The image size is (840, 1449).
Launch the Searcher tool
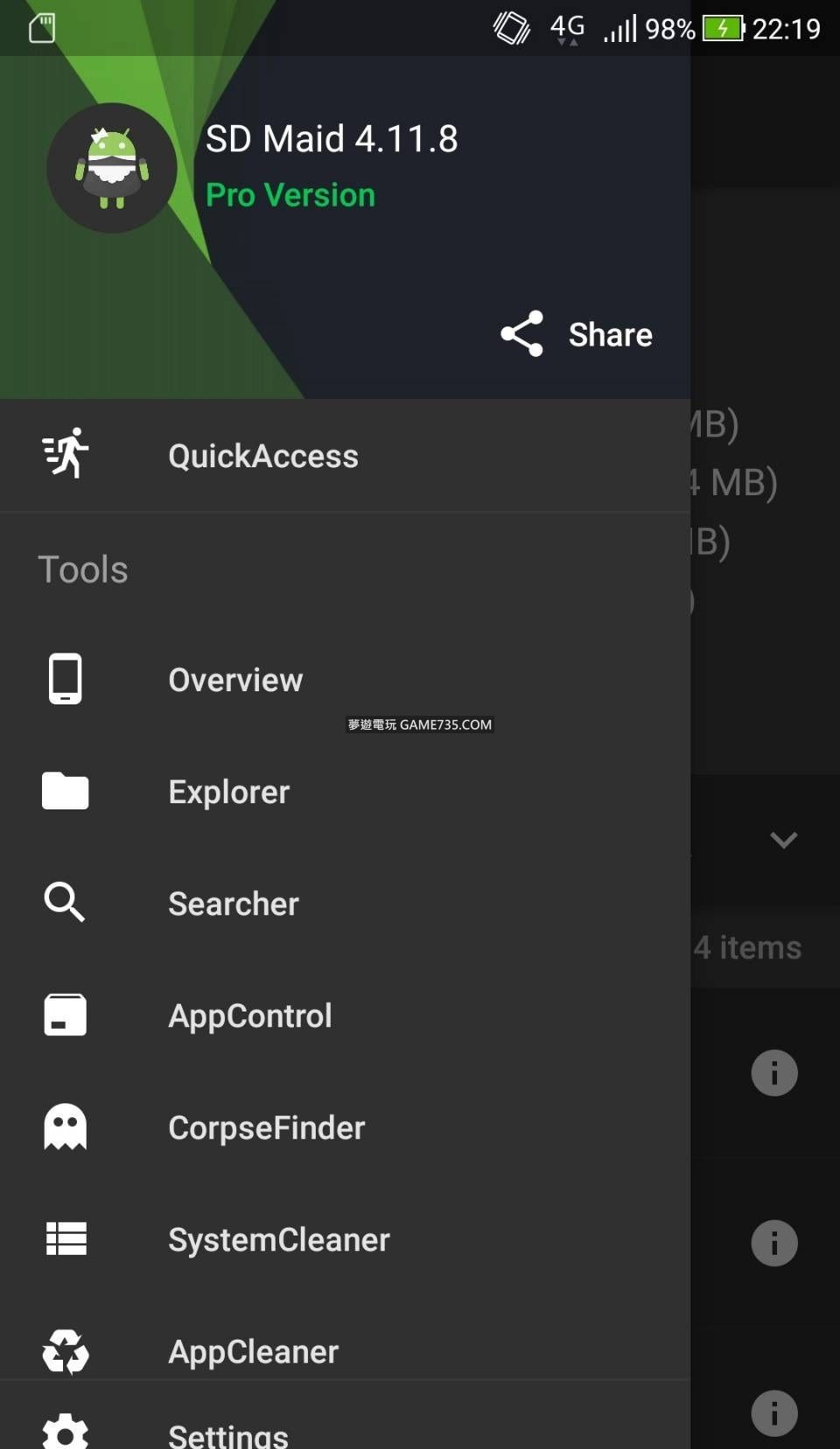233,904
